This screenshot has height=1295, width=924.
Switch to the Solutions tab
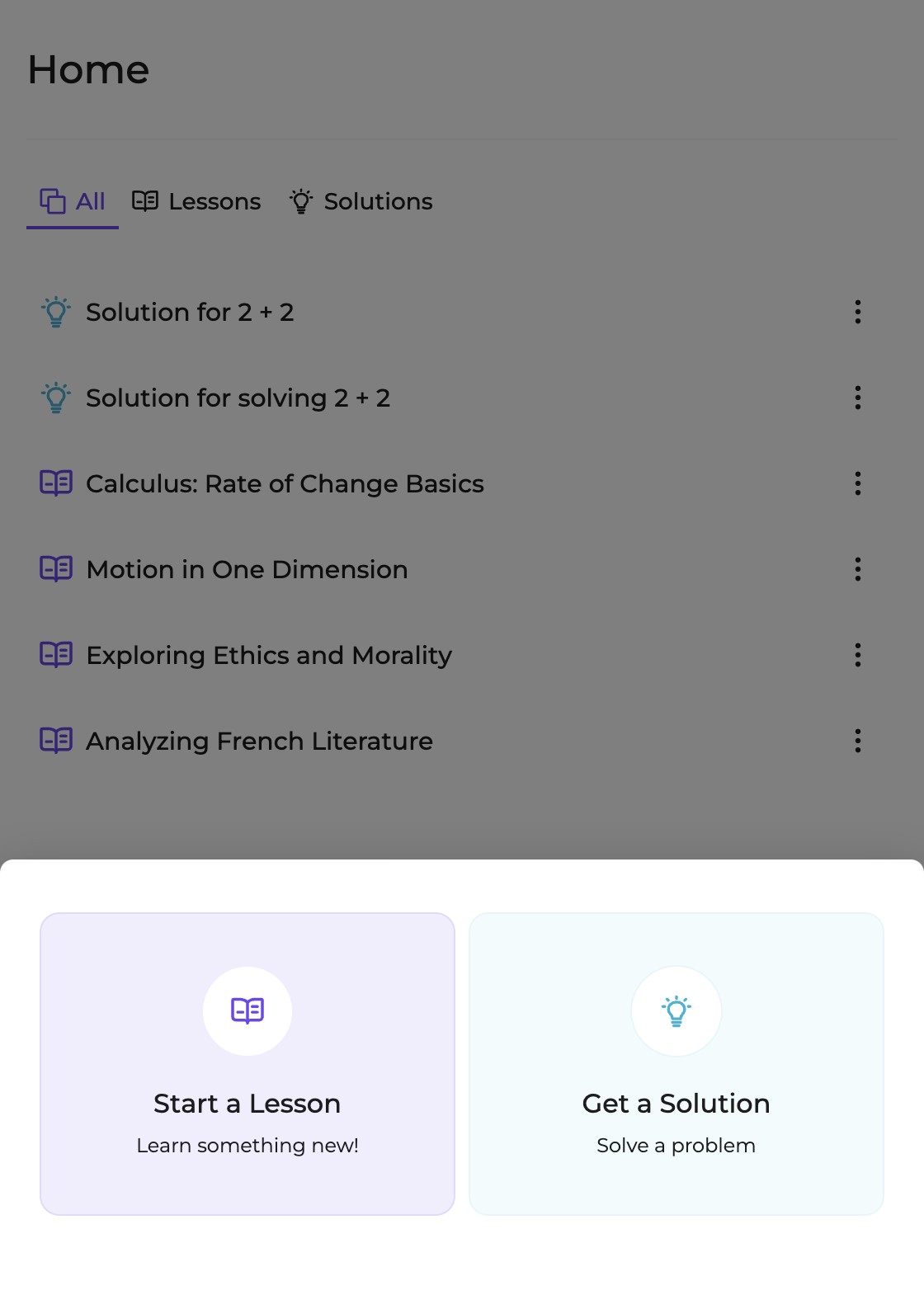click(361, 202)
